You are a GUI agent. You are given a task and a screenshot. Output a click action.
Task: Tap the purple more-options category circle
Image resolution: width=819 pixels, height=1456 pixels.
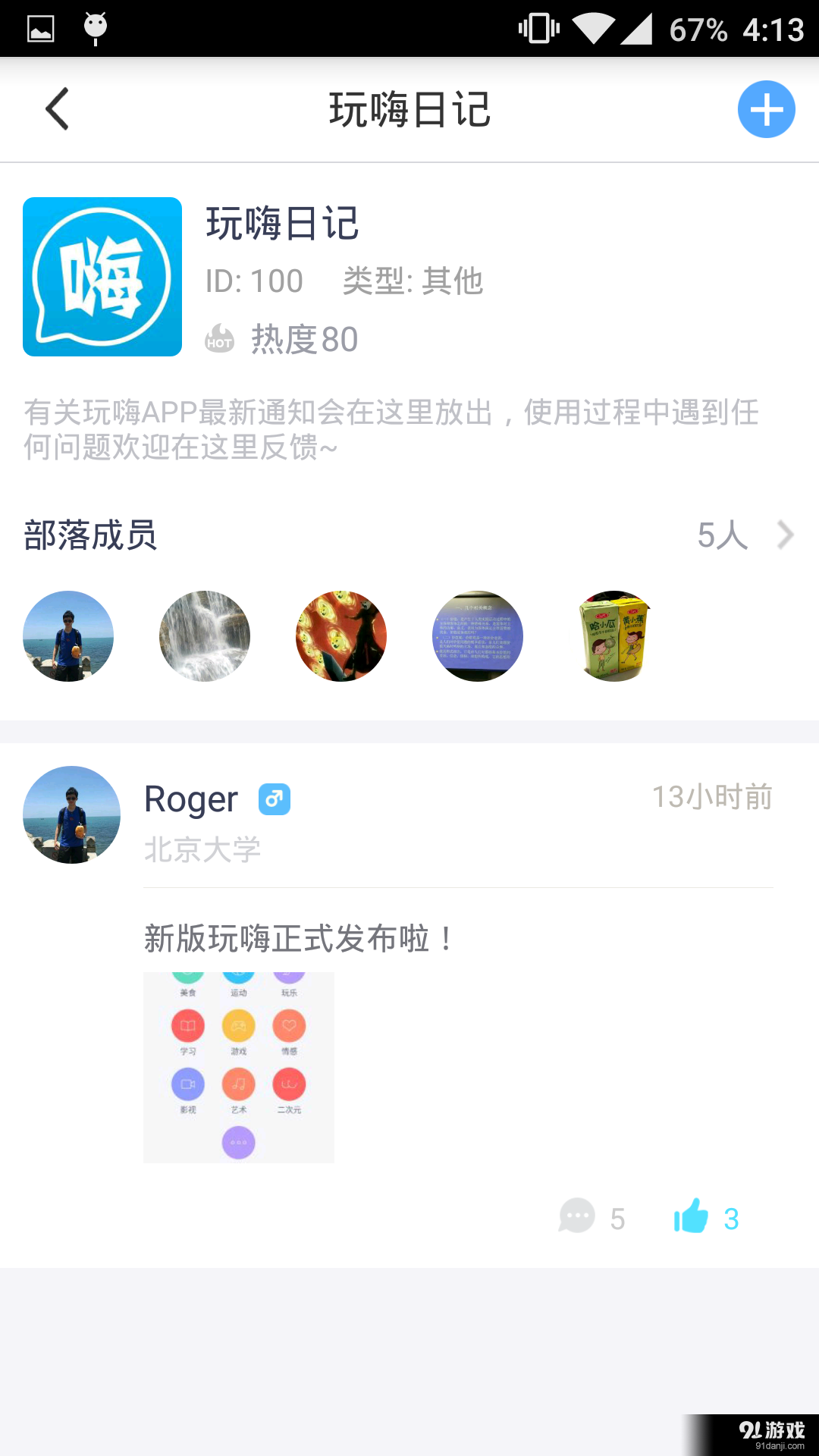click(x=238, y=1142)
